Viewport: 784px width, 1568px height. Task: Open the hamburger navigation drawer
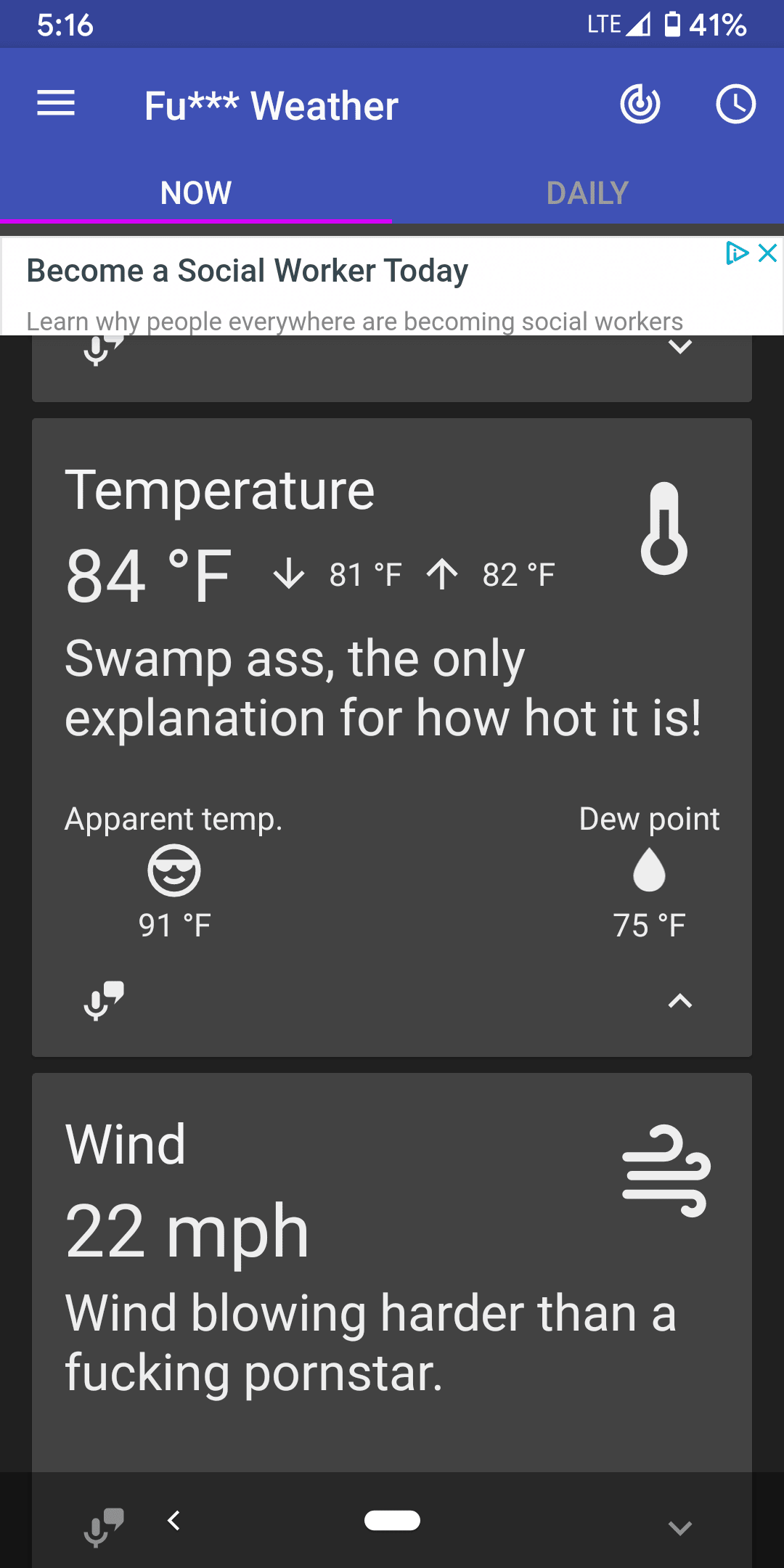point(56,104)
